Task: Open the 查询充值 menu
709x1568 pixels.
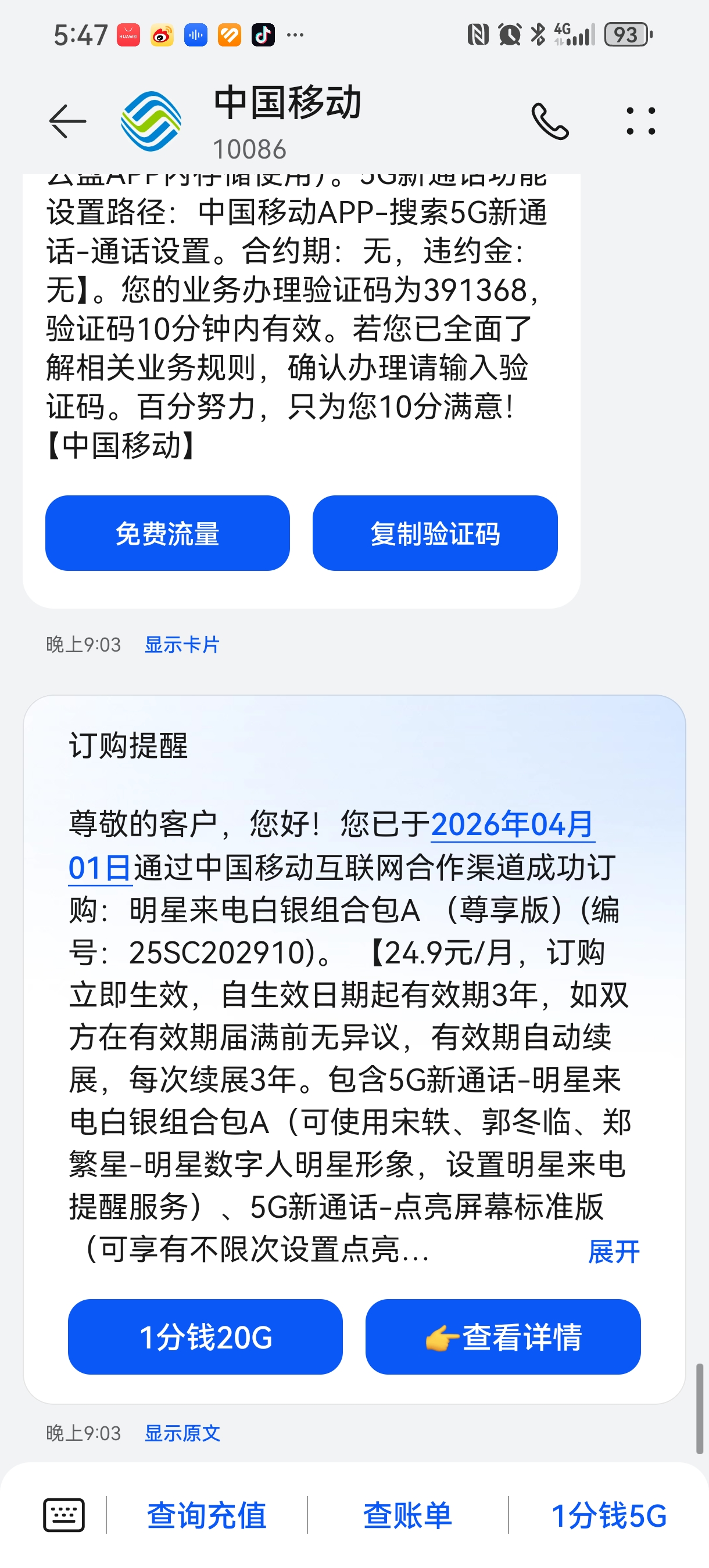Action: point(206,1515)
